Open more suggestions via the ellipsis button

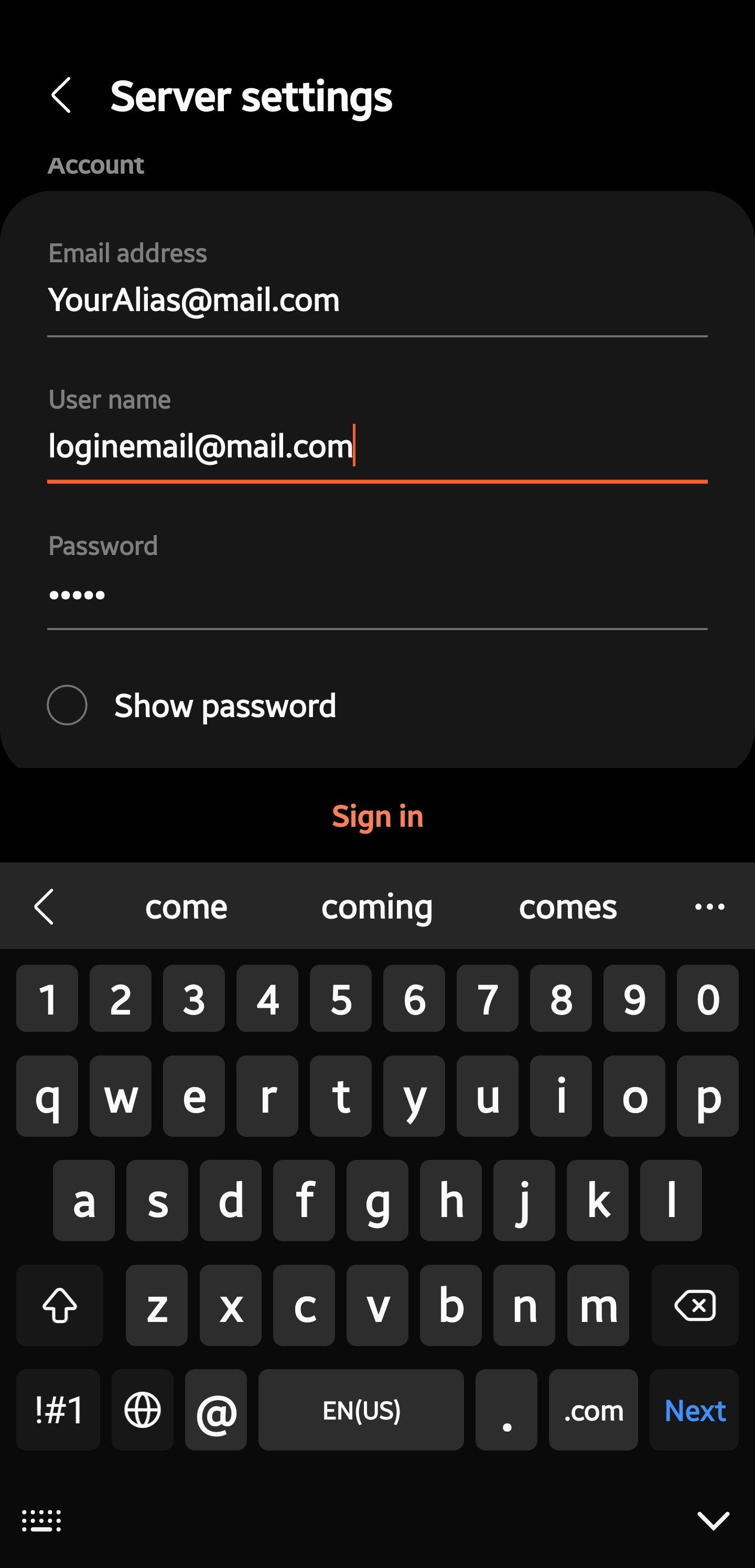pos(709,906)
